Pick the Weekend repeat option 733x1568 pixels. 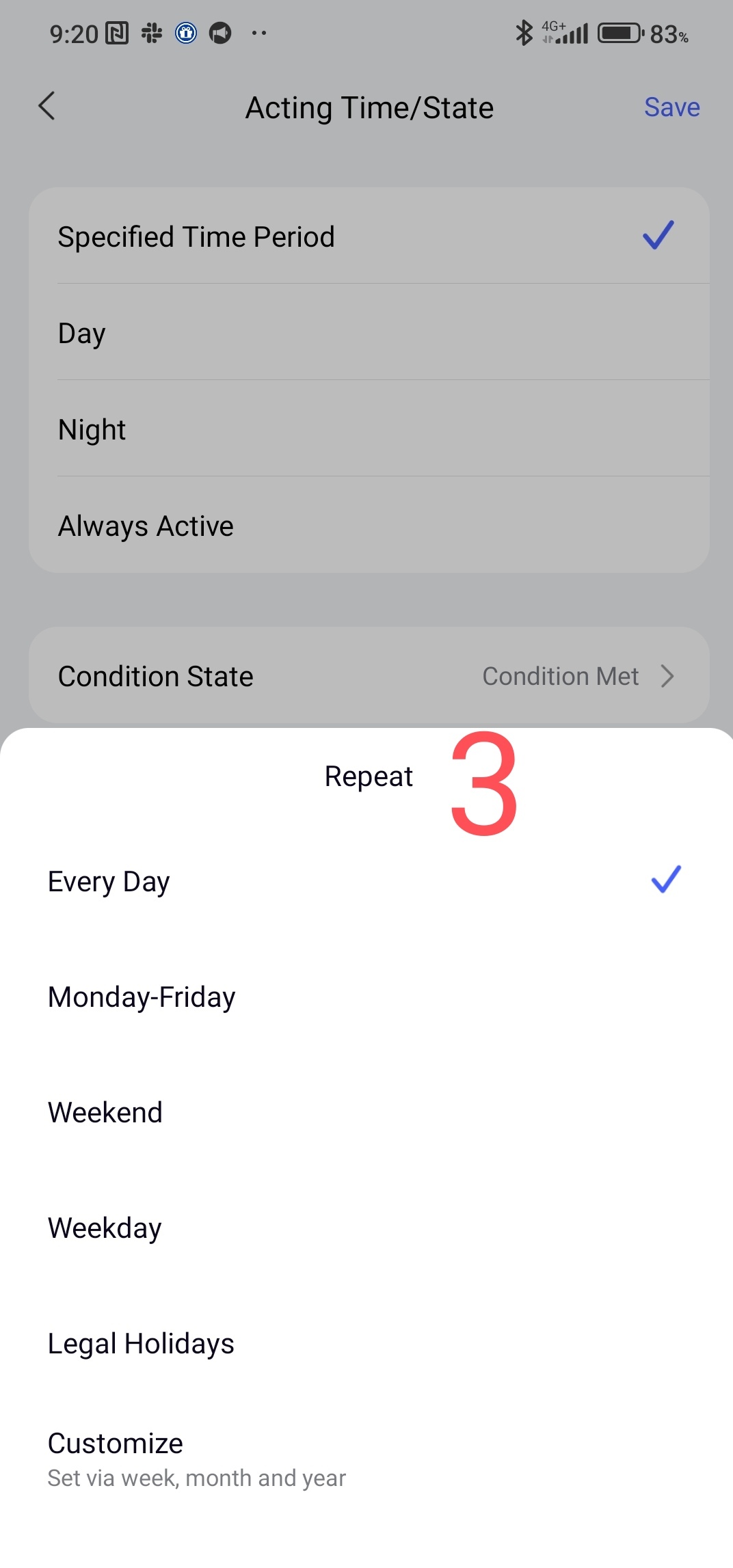105,1113
